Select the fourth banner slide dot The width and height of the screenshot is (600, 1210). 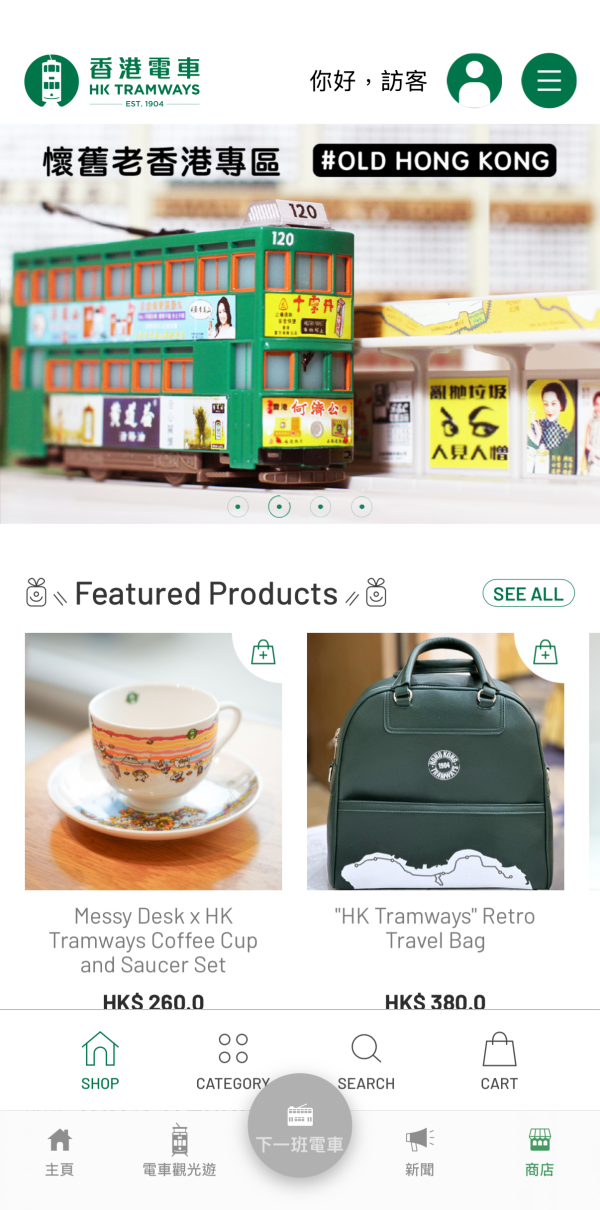[x=362, y=507]
